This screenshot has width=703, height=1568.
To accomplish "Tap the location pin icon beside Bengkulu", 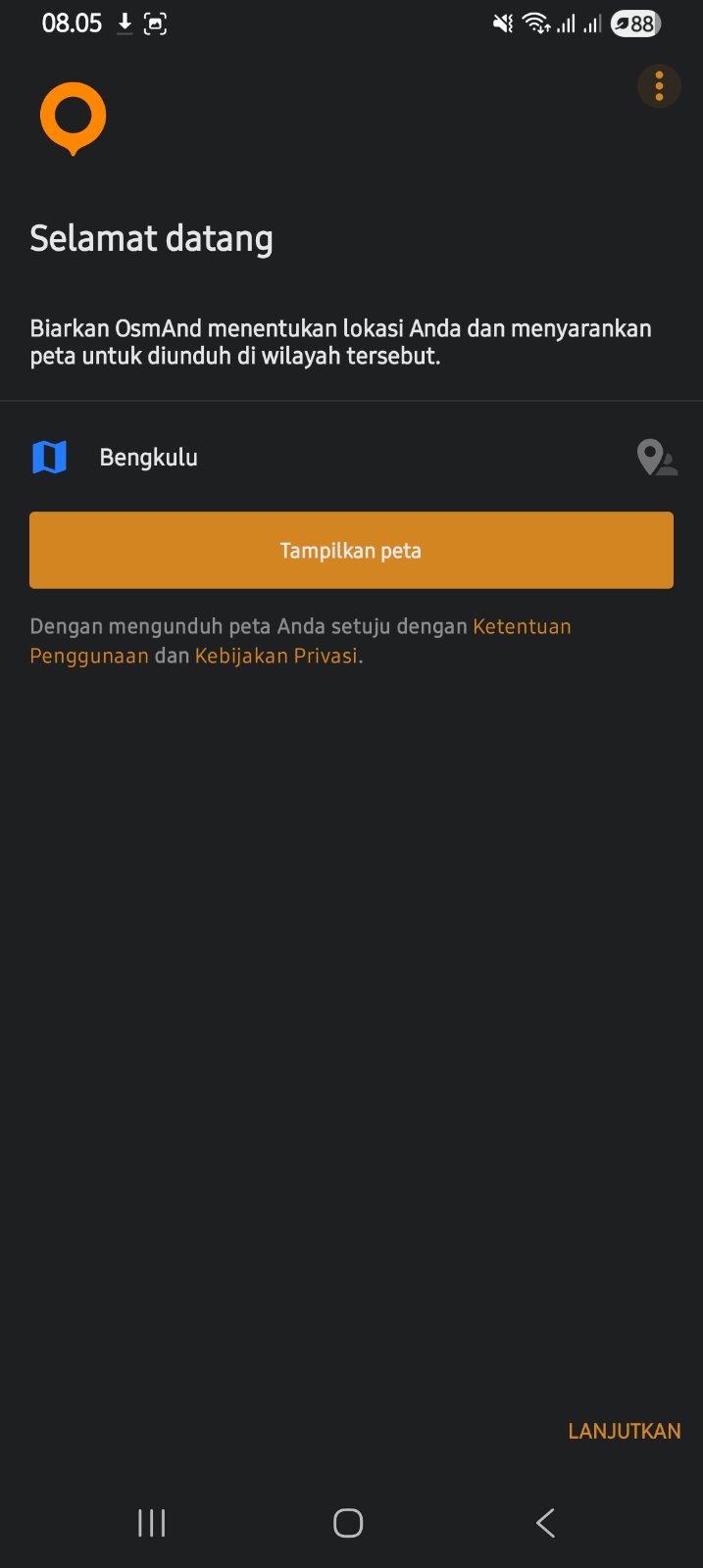I will tap(656, 458).
